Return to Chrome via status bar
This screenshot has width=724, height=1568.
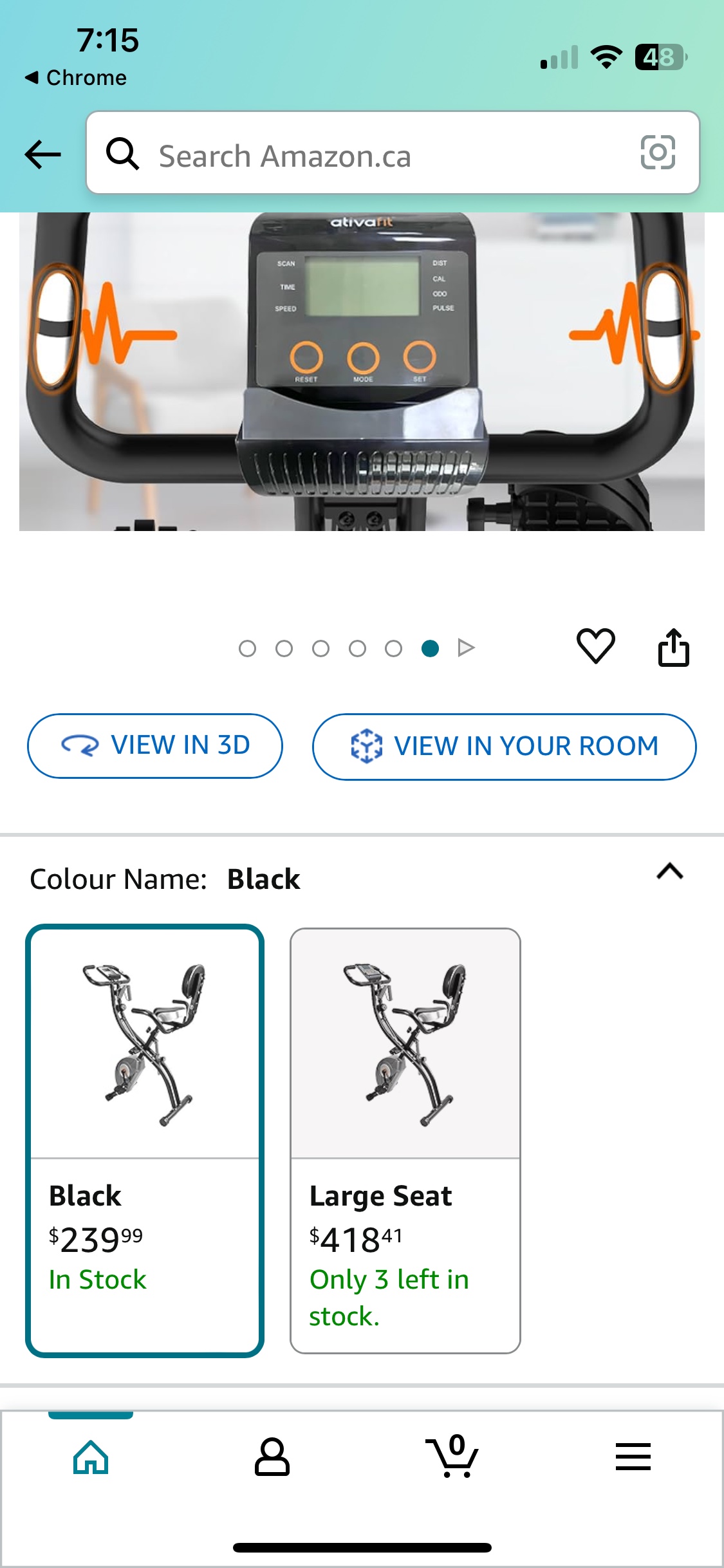76,78
